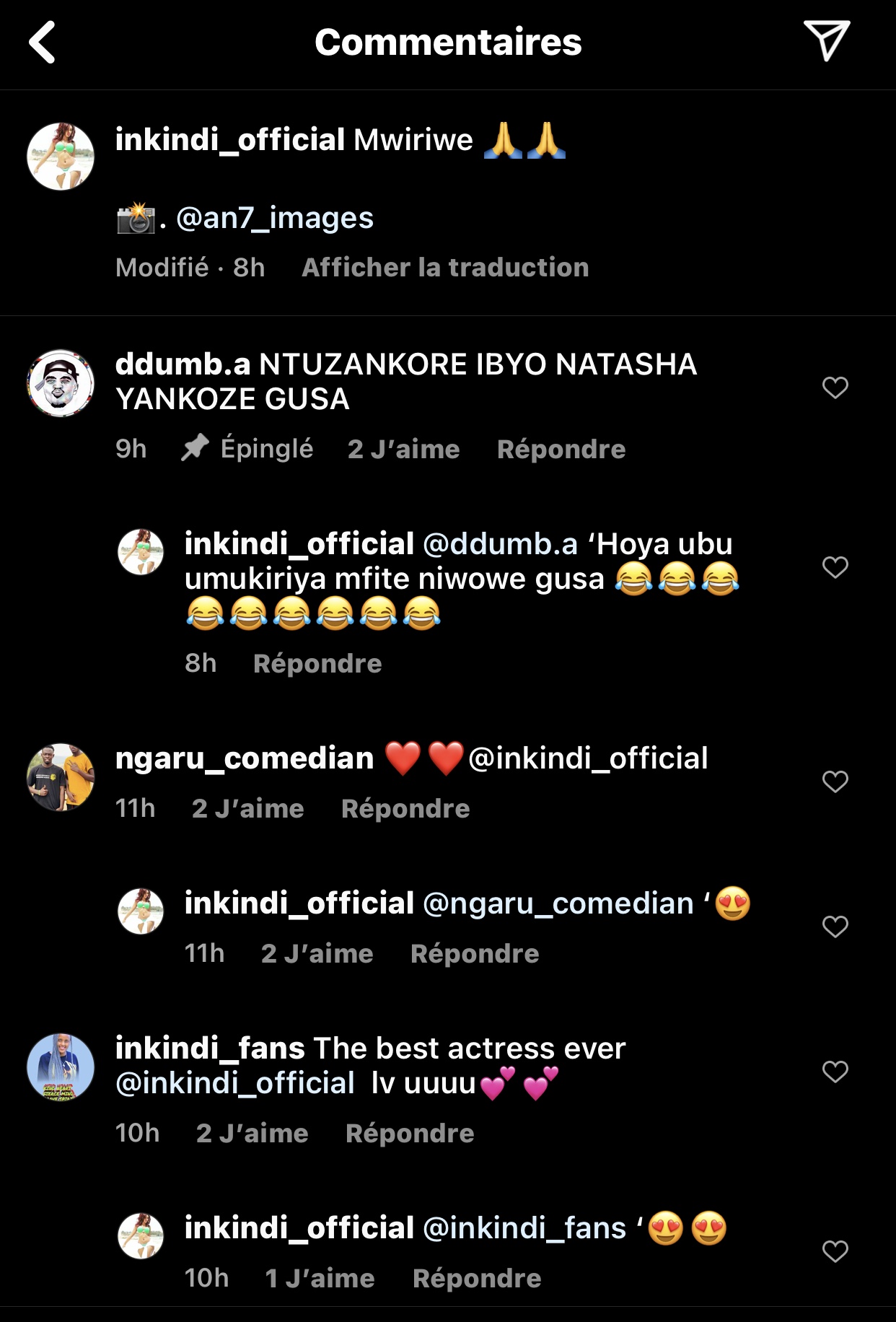The height and width of the screenshot is (1322, 896).
Task: View likes on ngaru_comedian's comment
Action: click(247, 809)
